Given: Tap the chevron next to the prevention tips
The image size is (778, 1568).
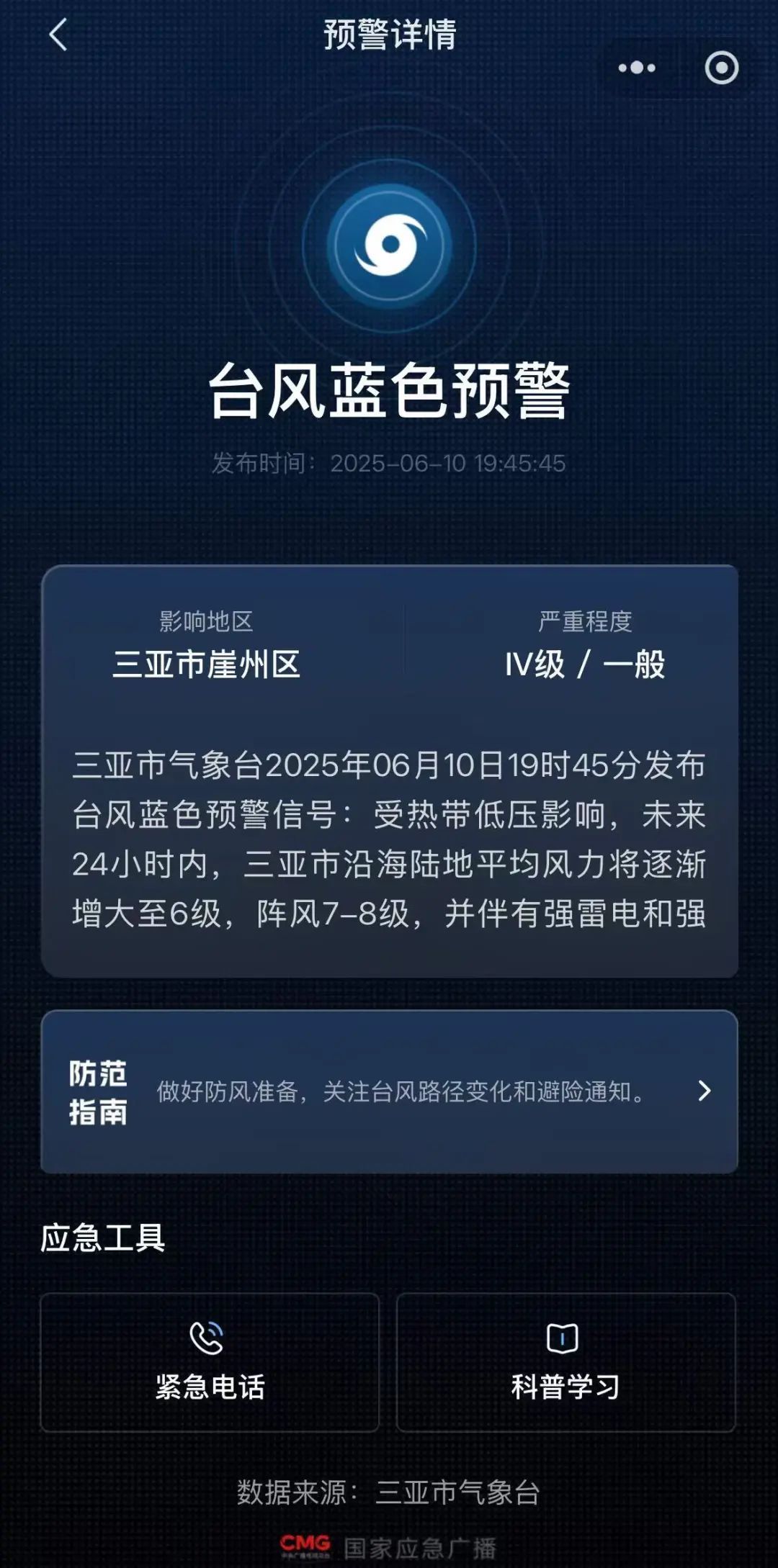Looking at the screenshot, I should [702, 1091].
